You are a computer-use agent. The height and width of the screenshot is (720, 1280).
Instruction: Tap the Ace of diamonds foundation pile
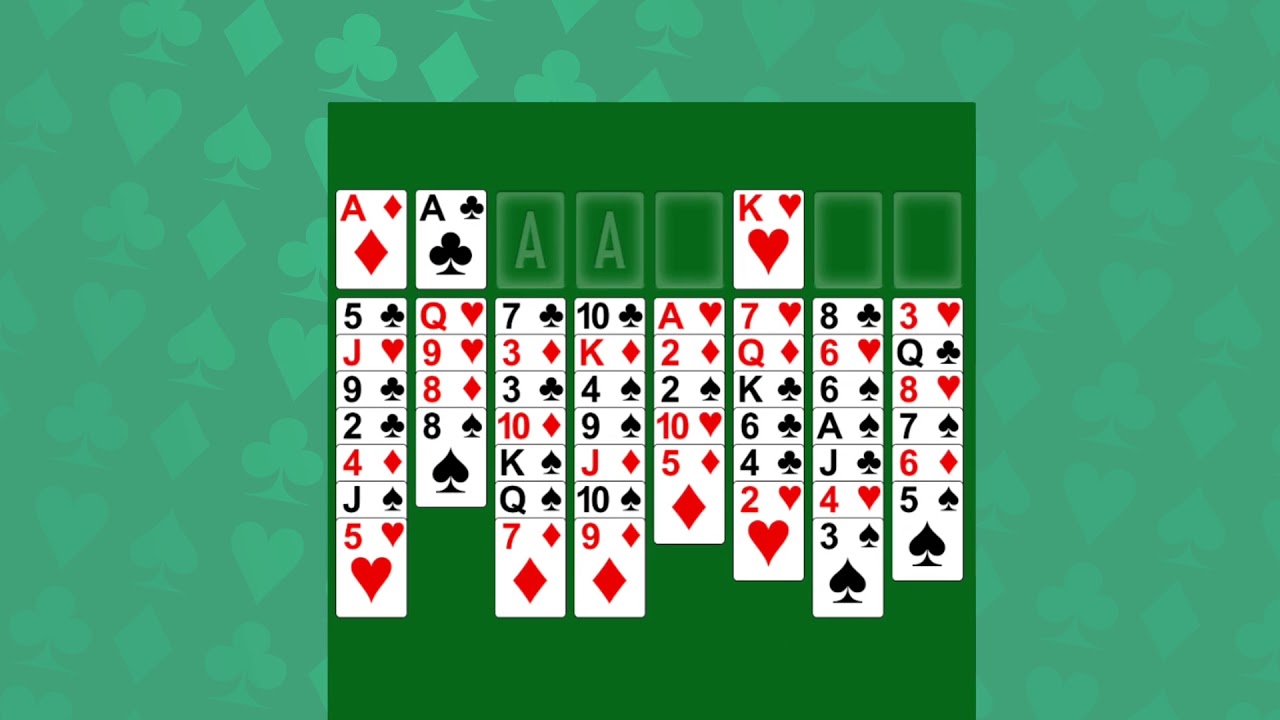pyautogui.click(x=371, y=239)
